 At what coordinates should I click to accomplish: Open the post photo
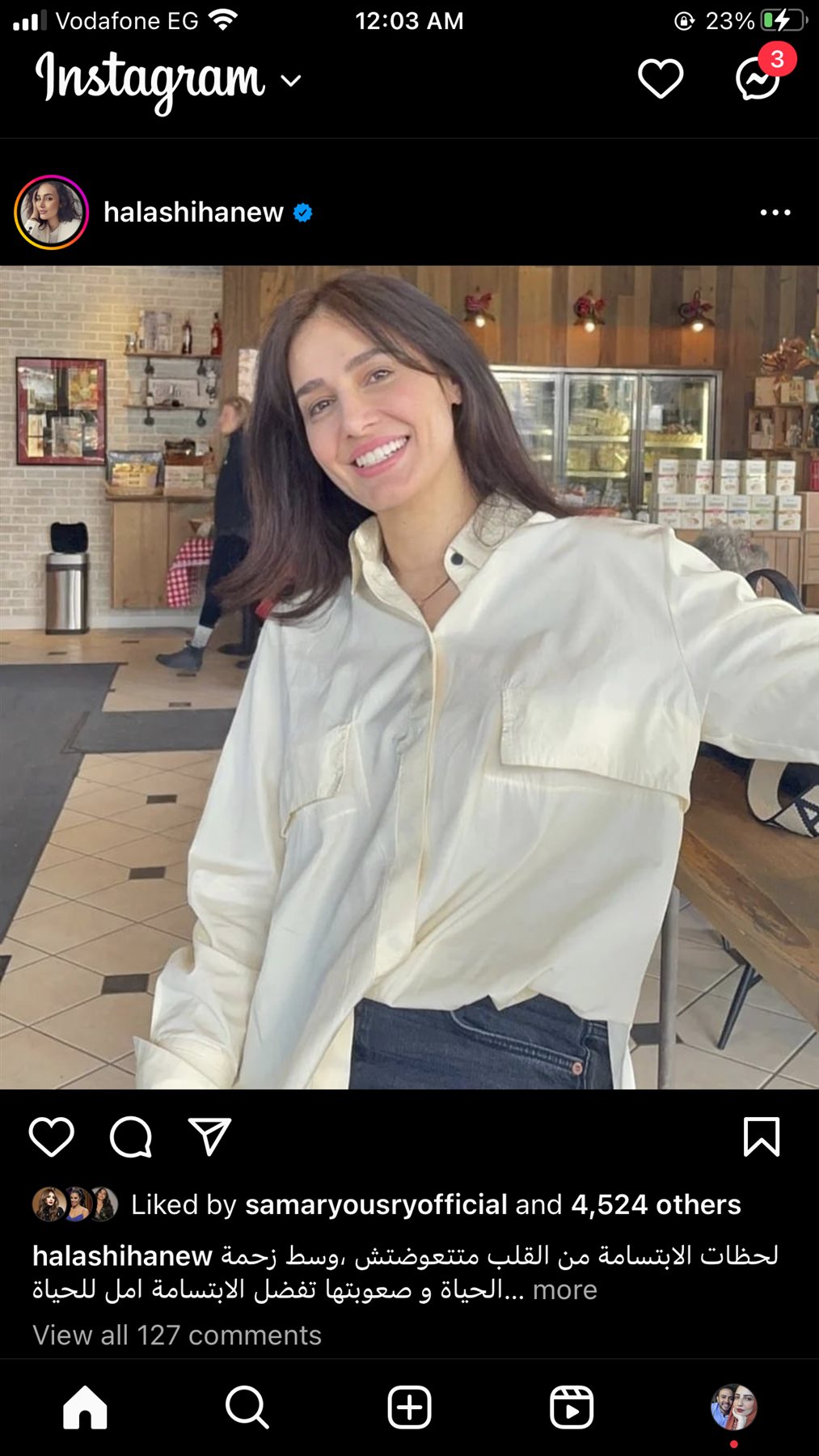tap(409, 677)
